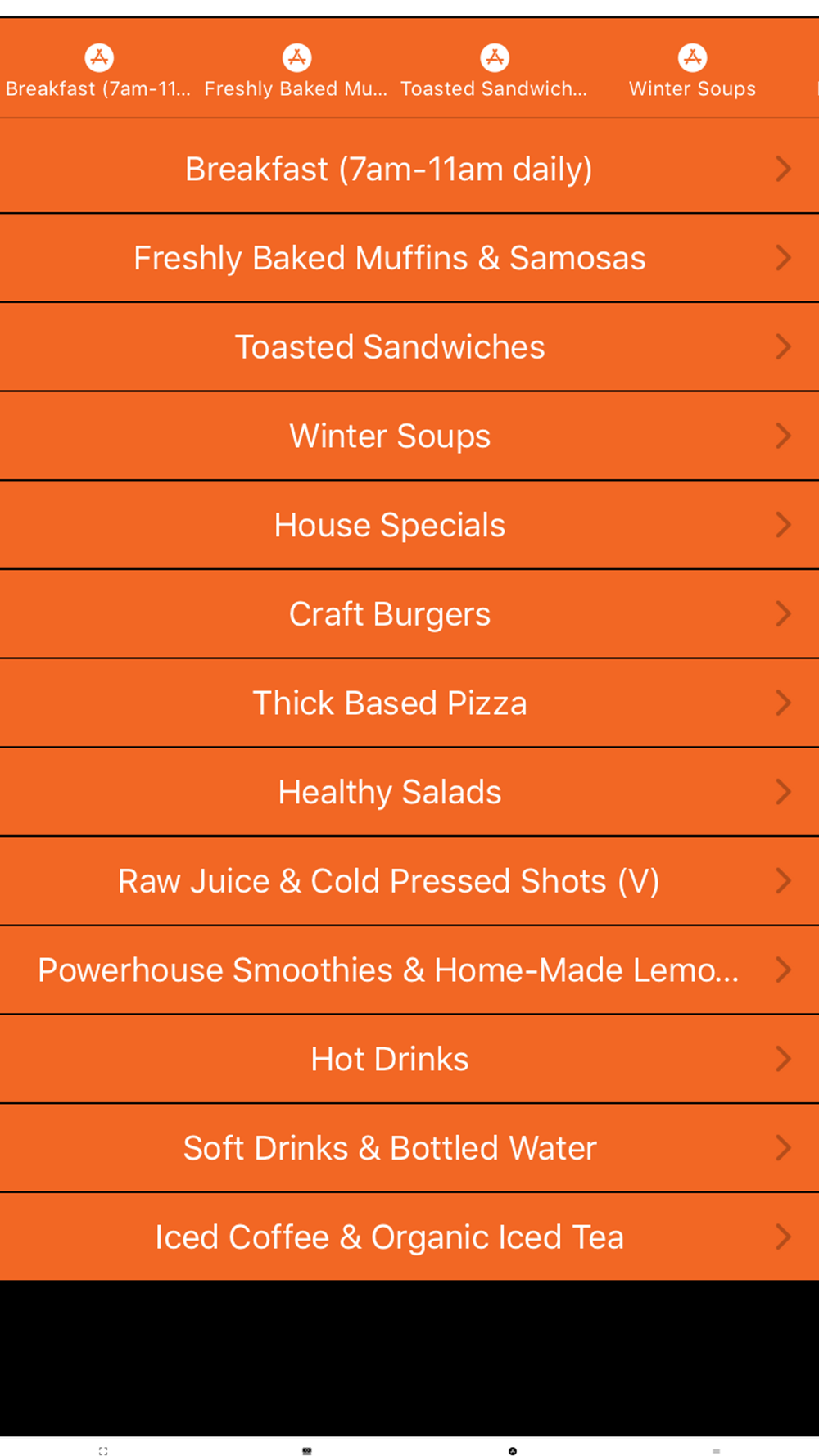
Task: Browse the Craft Burgers category
Action: 409,614
